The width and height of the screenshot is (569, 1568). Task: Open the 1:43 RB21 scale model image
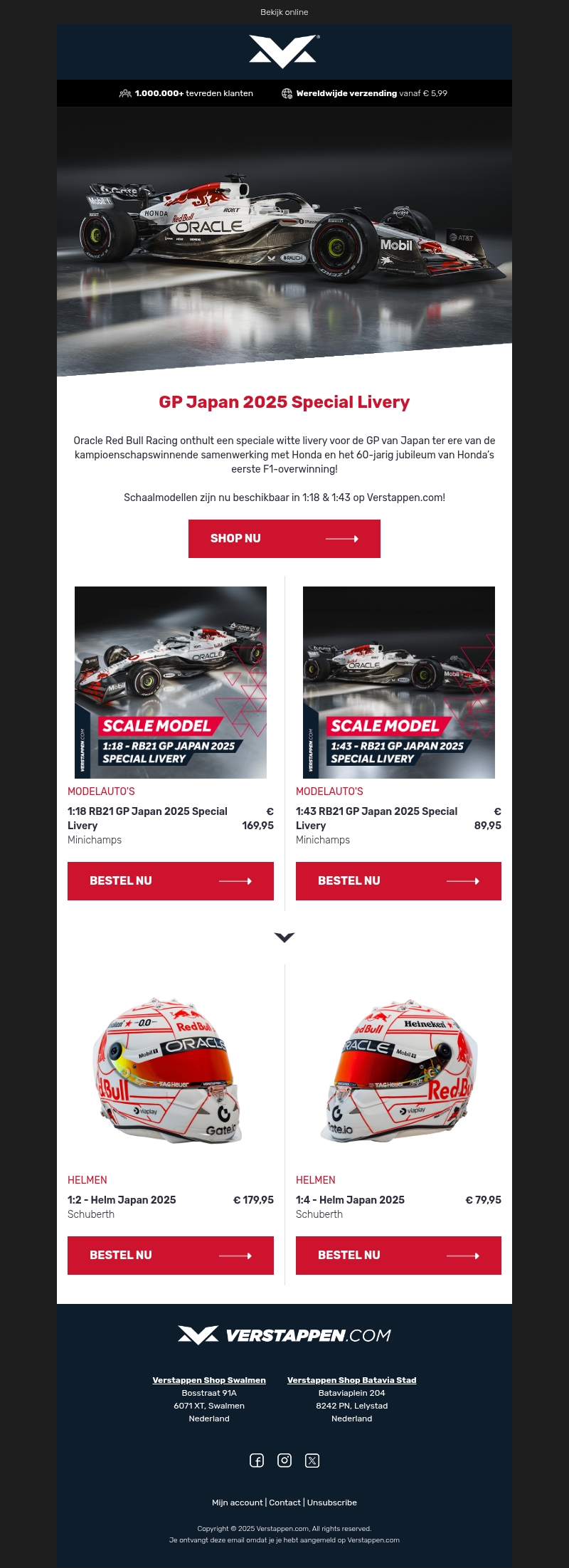pyautogui.click(x=398, y=682)
